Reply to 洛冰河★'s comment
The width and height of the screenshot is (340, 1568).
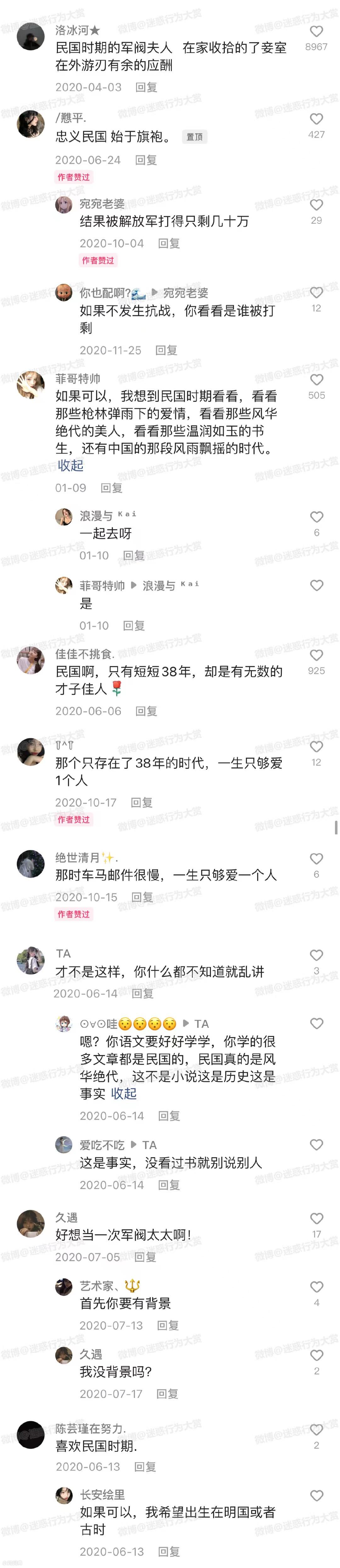tap(146, 87)
